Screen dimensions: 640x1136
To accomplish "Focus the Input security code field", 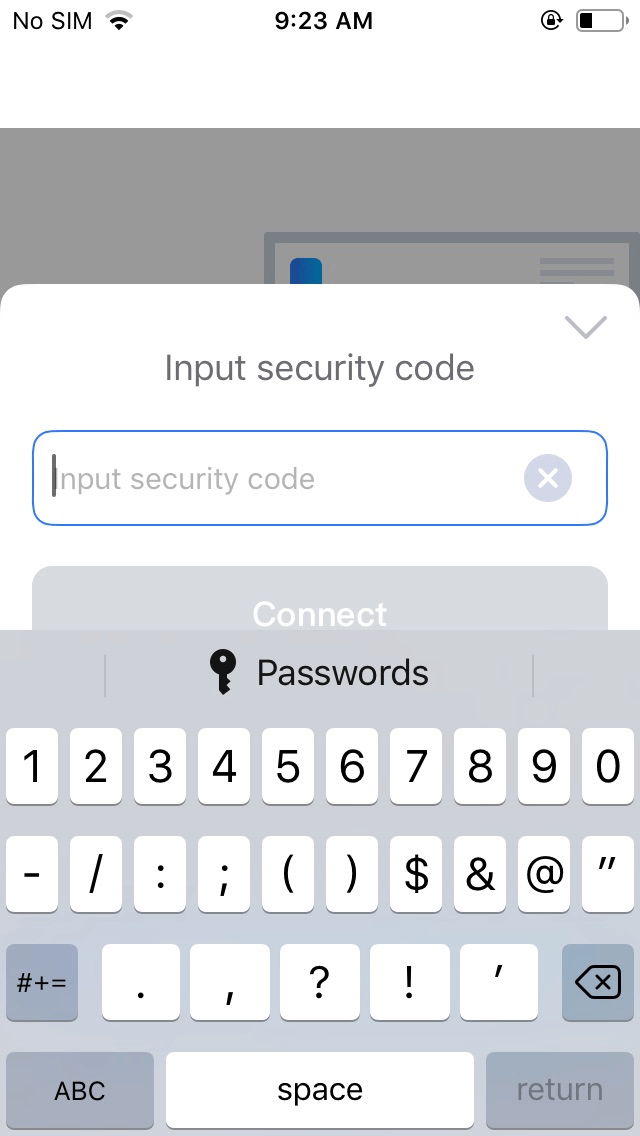I will click(320, 478).
